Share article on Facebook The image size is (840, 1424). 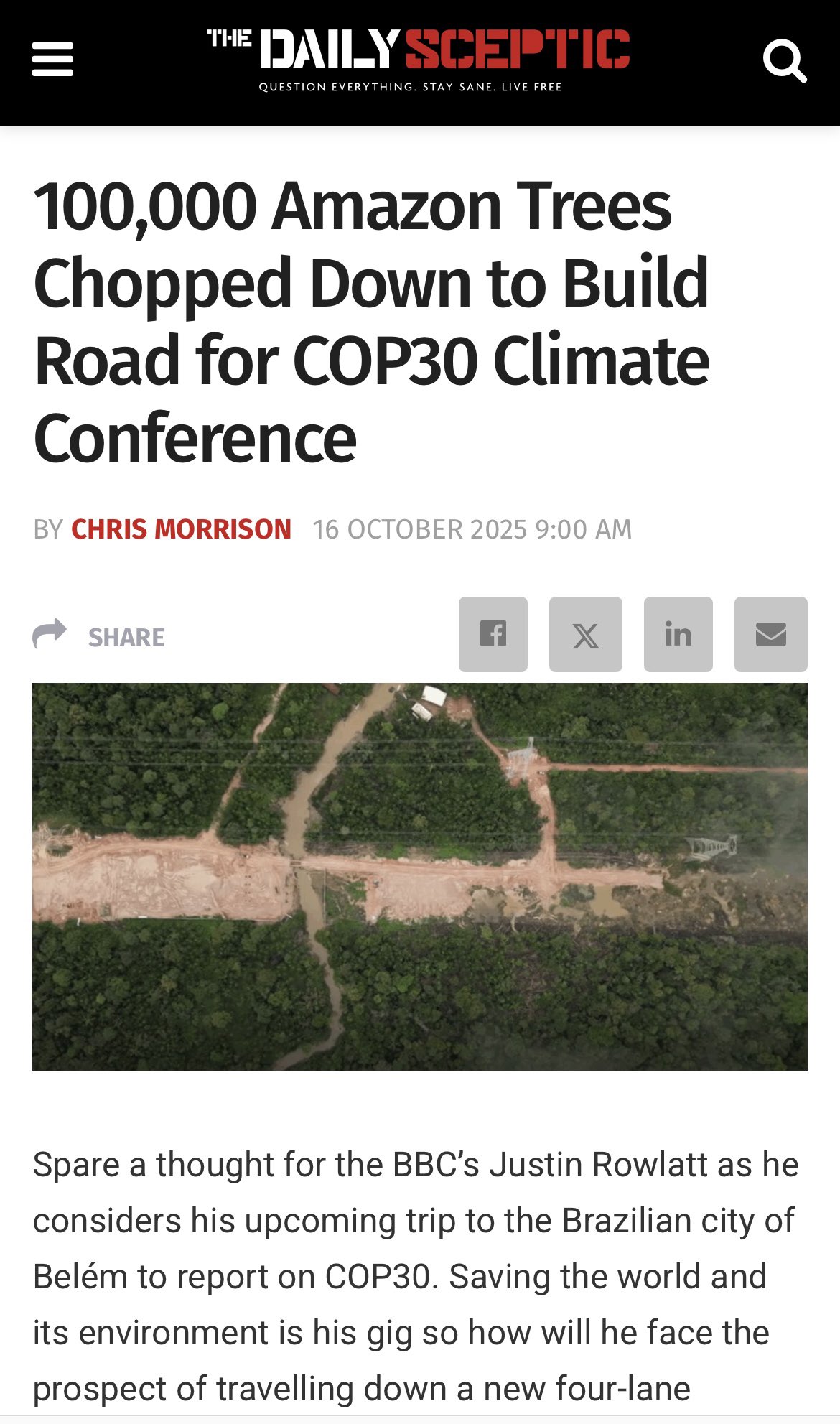point(493,634)
